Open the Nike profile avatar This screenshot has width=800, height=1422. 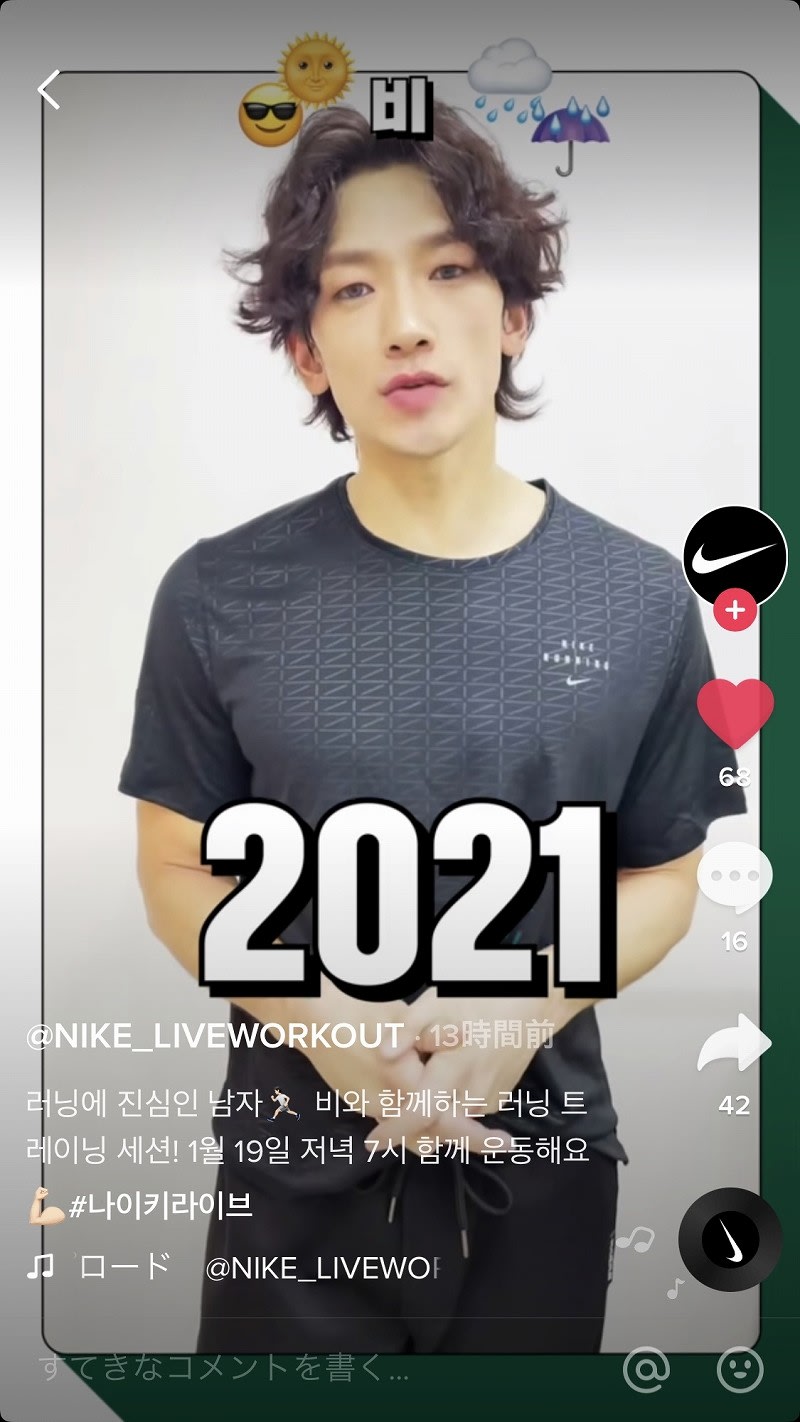tap(735, 555)
